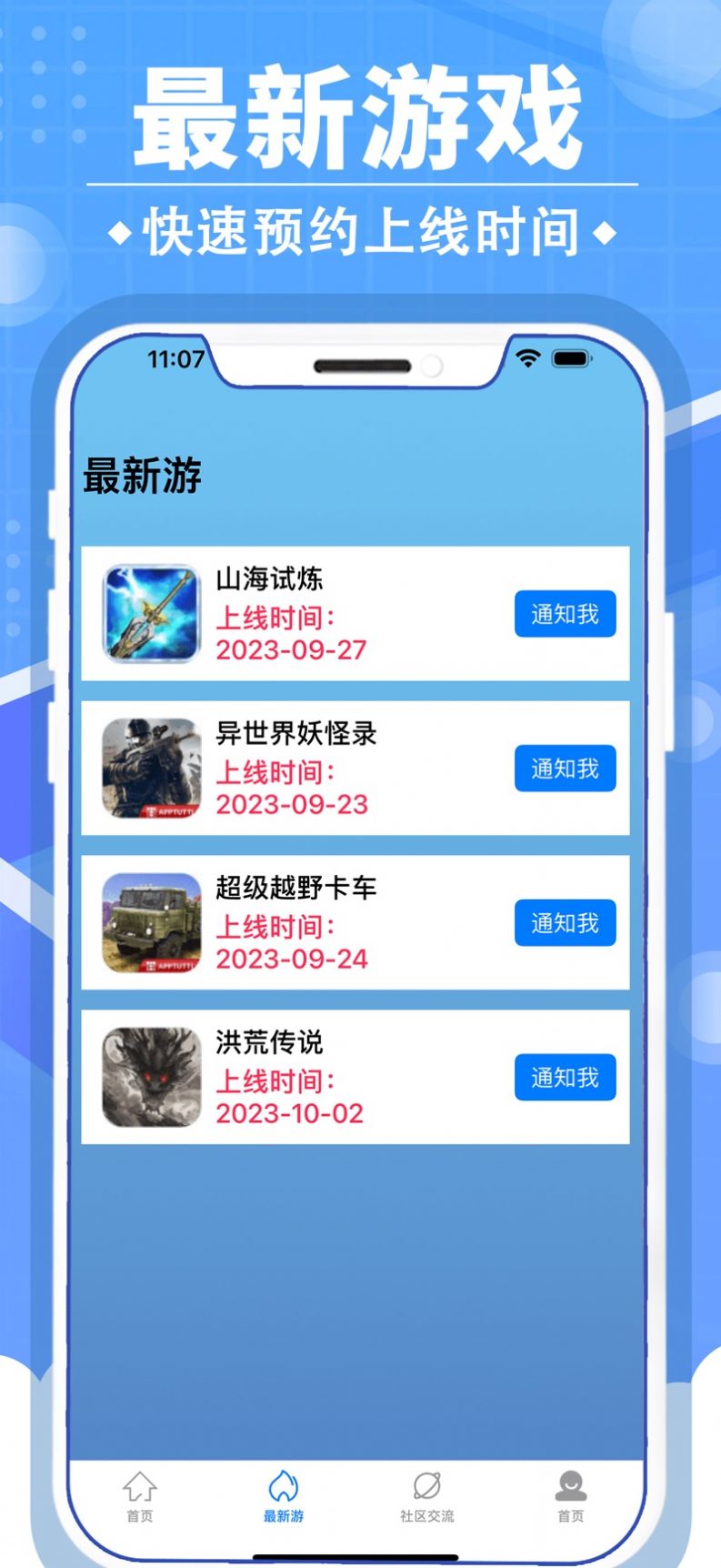Tap the 2023-10-02 release date text

coord(291,1112)
